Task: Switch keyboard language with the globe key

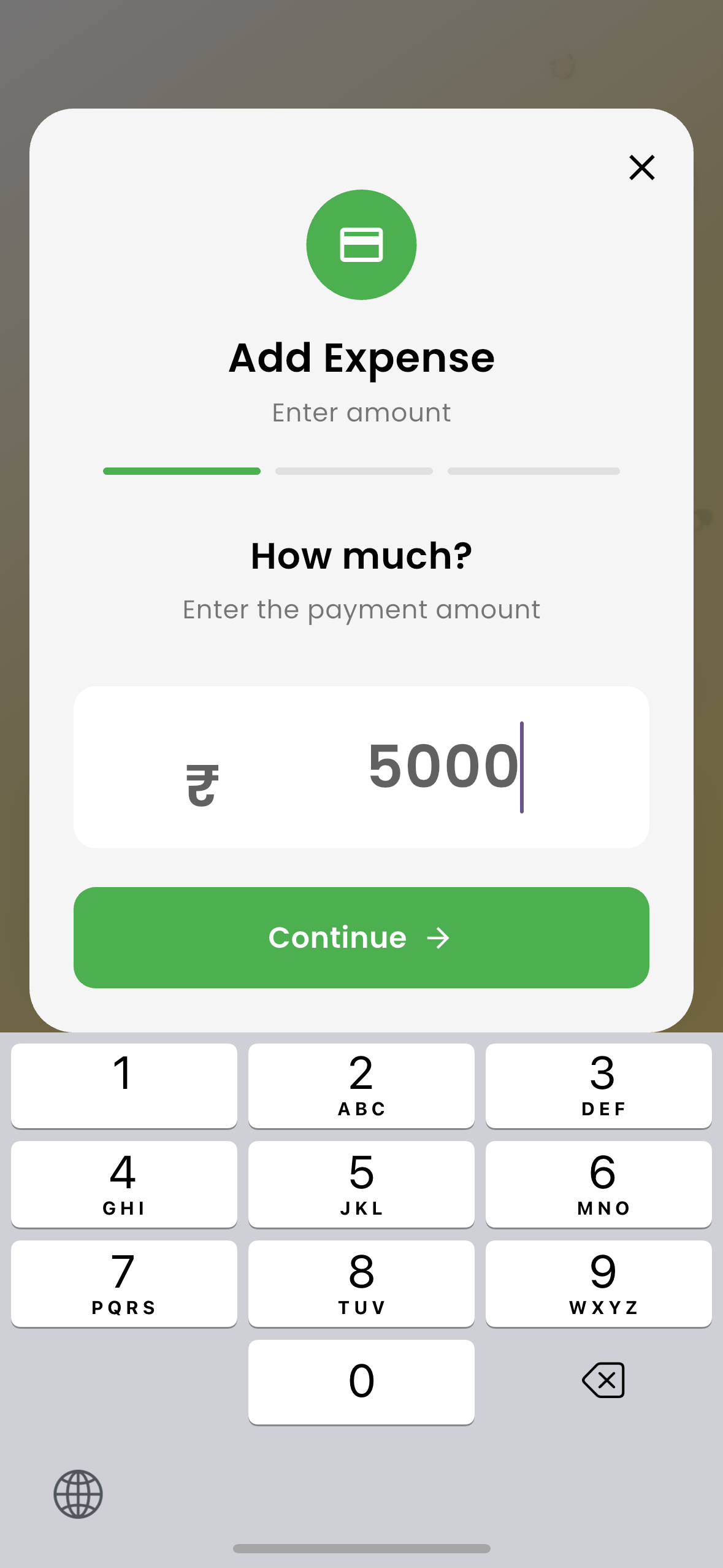Action: 78,1494
